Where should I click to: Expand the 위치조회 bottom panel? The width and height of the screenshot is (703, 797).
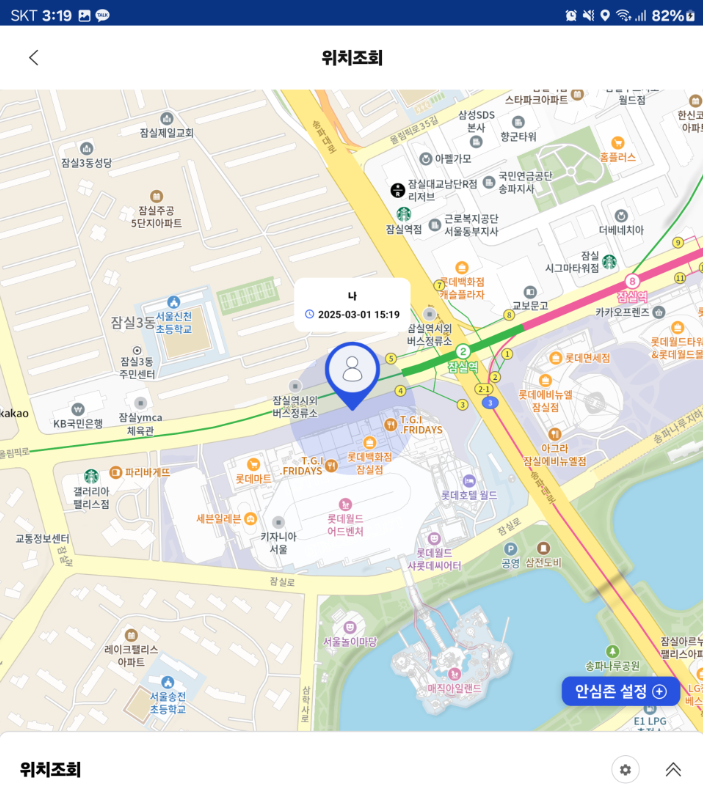click(673, 769)
